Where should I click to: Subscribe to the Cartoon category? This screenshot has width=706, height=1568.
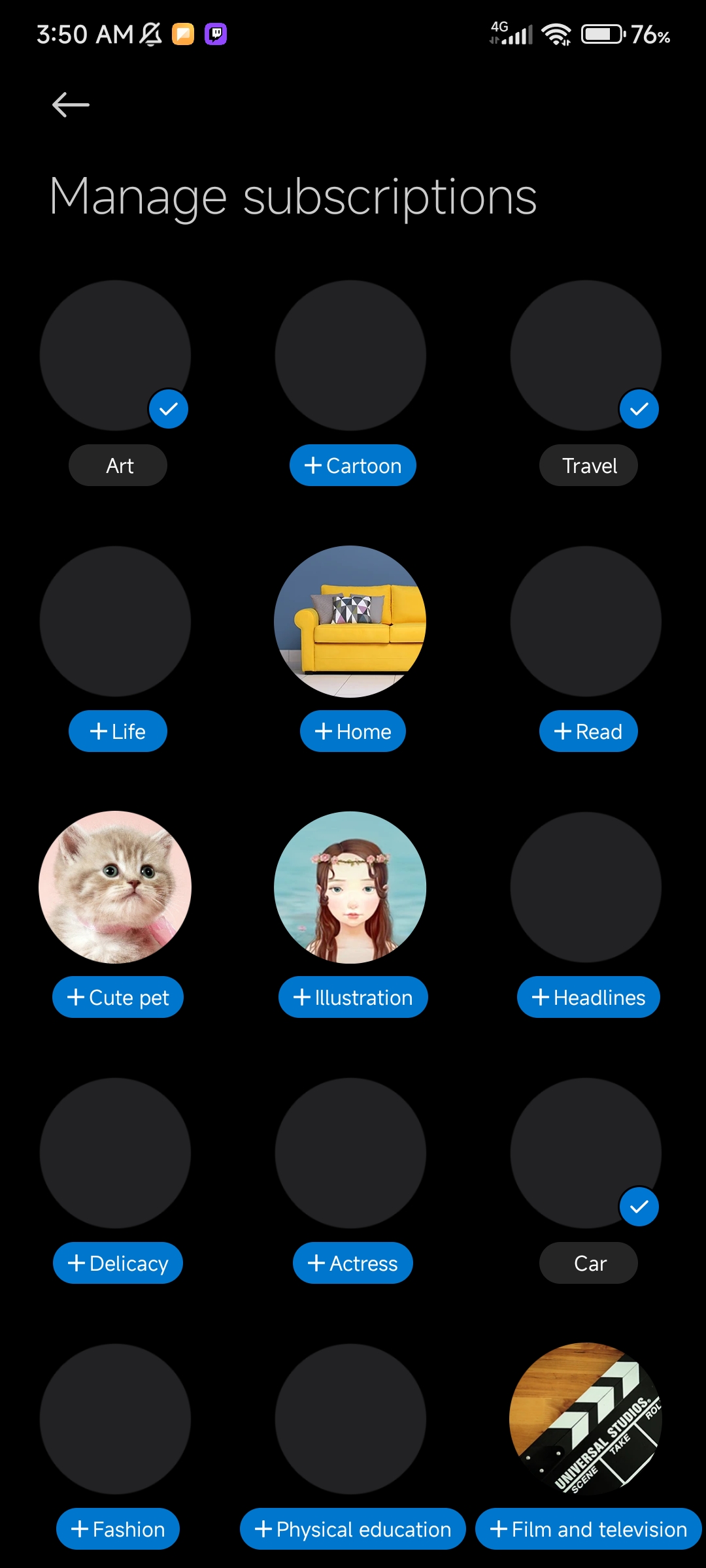(x=353, y=465)
